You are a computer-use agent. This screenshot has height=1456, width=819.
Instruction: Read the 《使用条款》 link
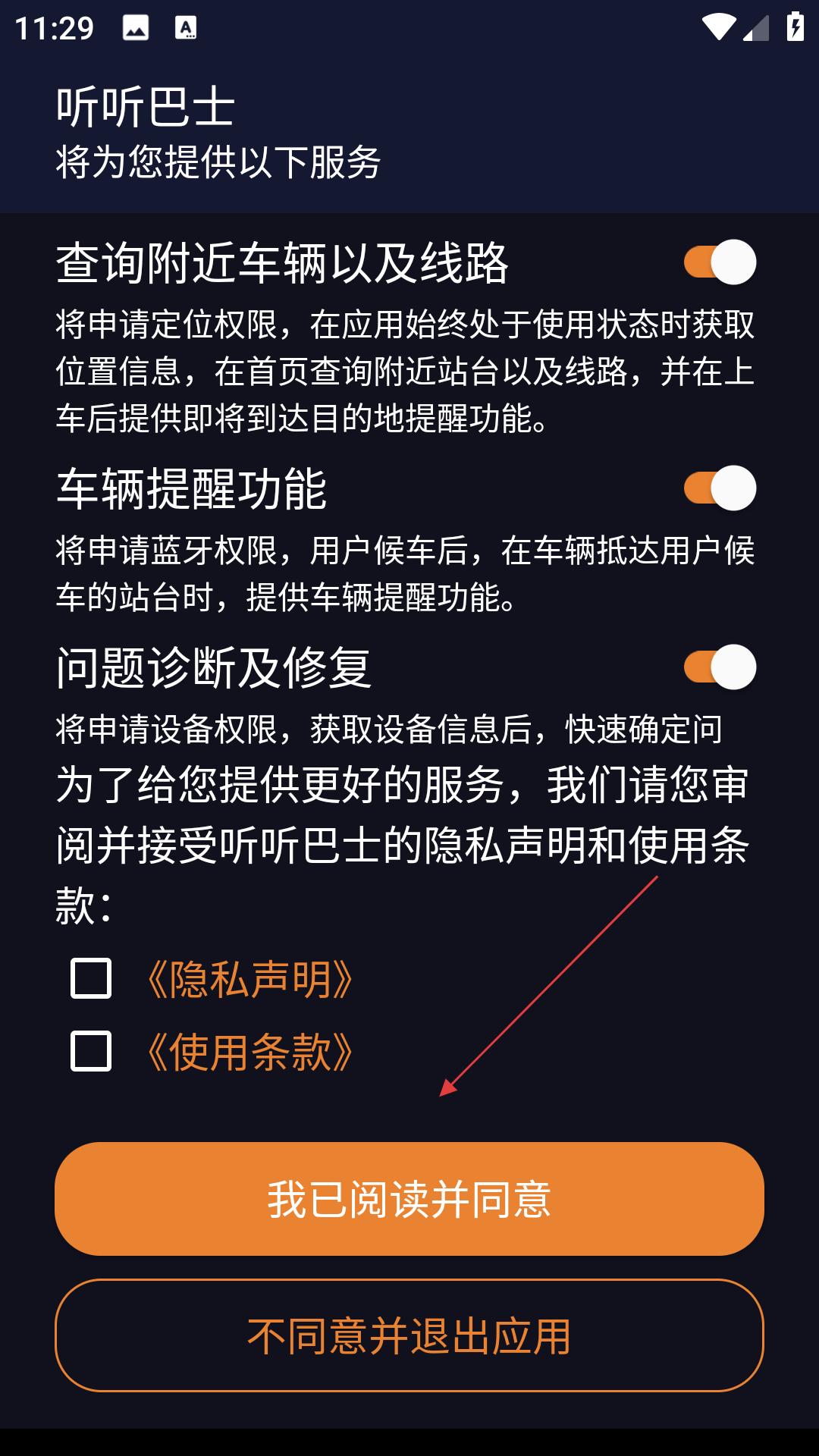coord(249,1052)
